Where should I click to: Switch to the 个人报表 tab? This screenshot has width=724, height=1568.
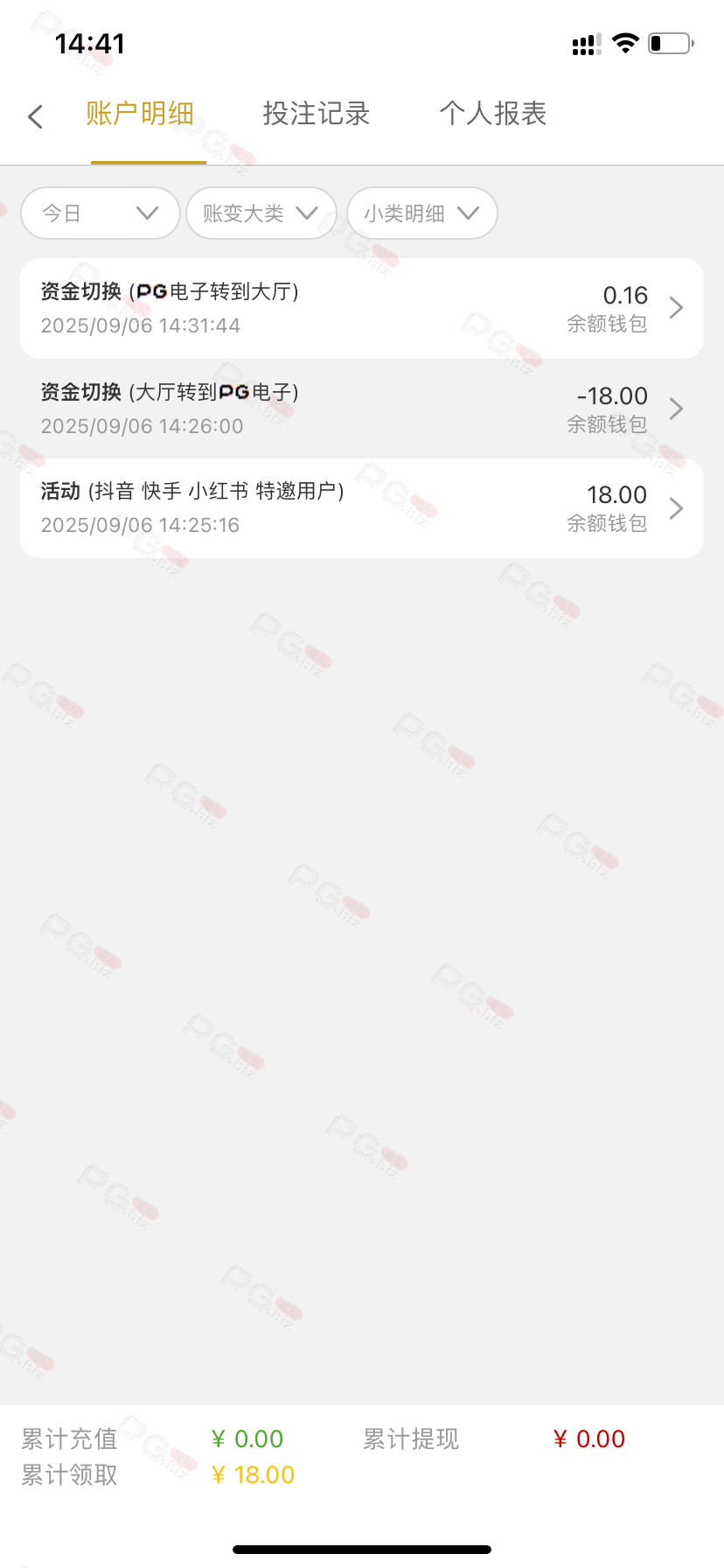click(x=493, y=114)
